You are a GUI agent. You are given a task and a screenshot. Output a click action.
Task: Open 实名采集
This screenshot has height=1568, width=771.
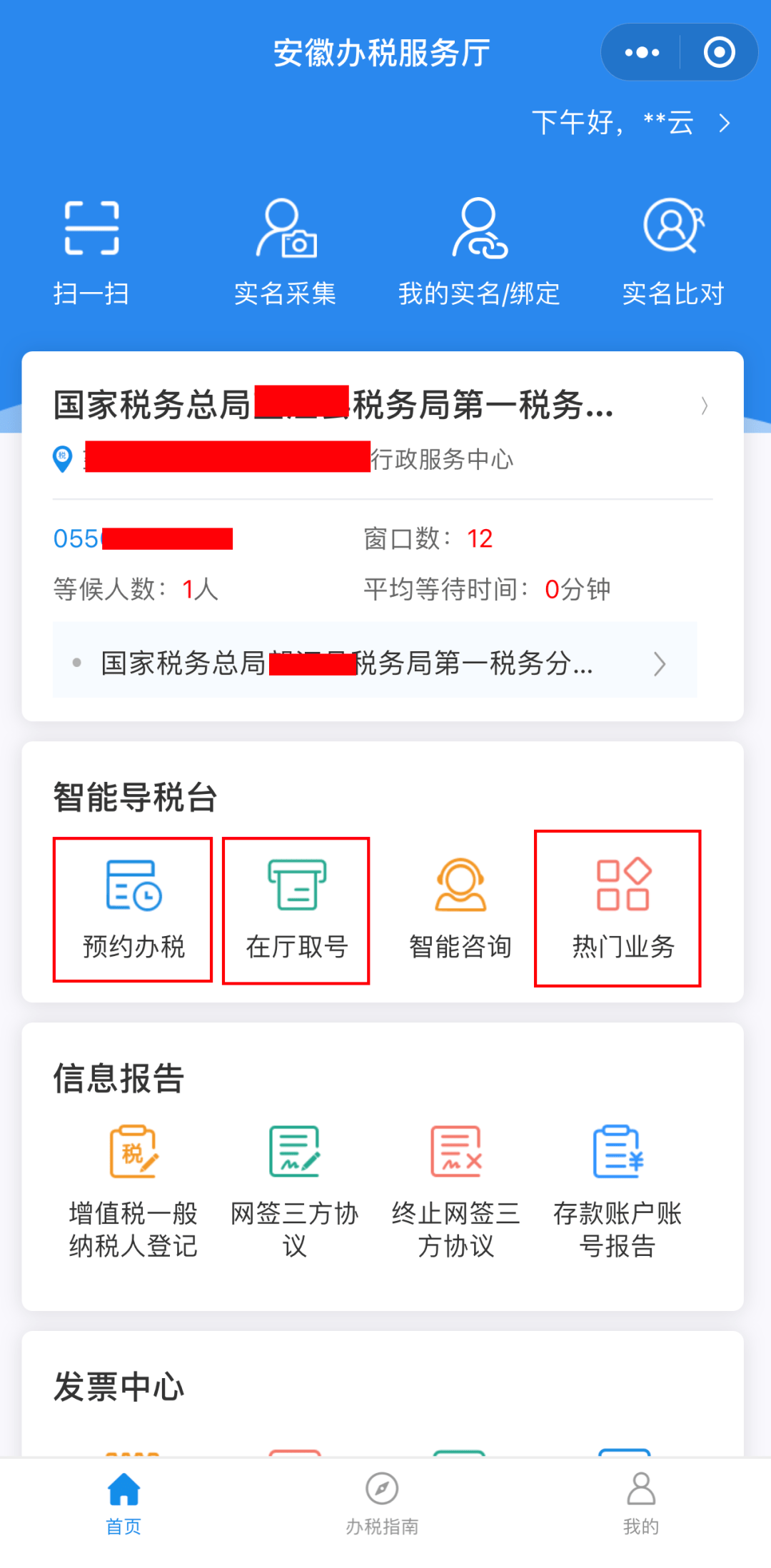tap(286, 251)
